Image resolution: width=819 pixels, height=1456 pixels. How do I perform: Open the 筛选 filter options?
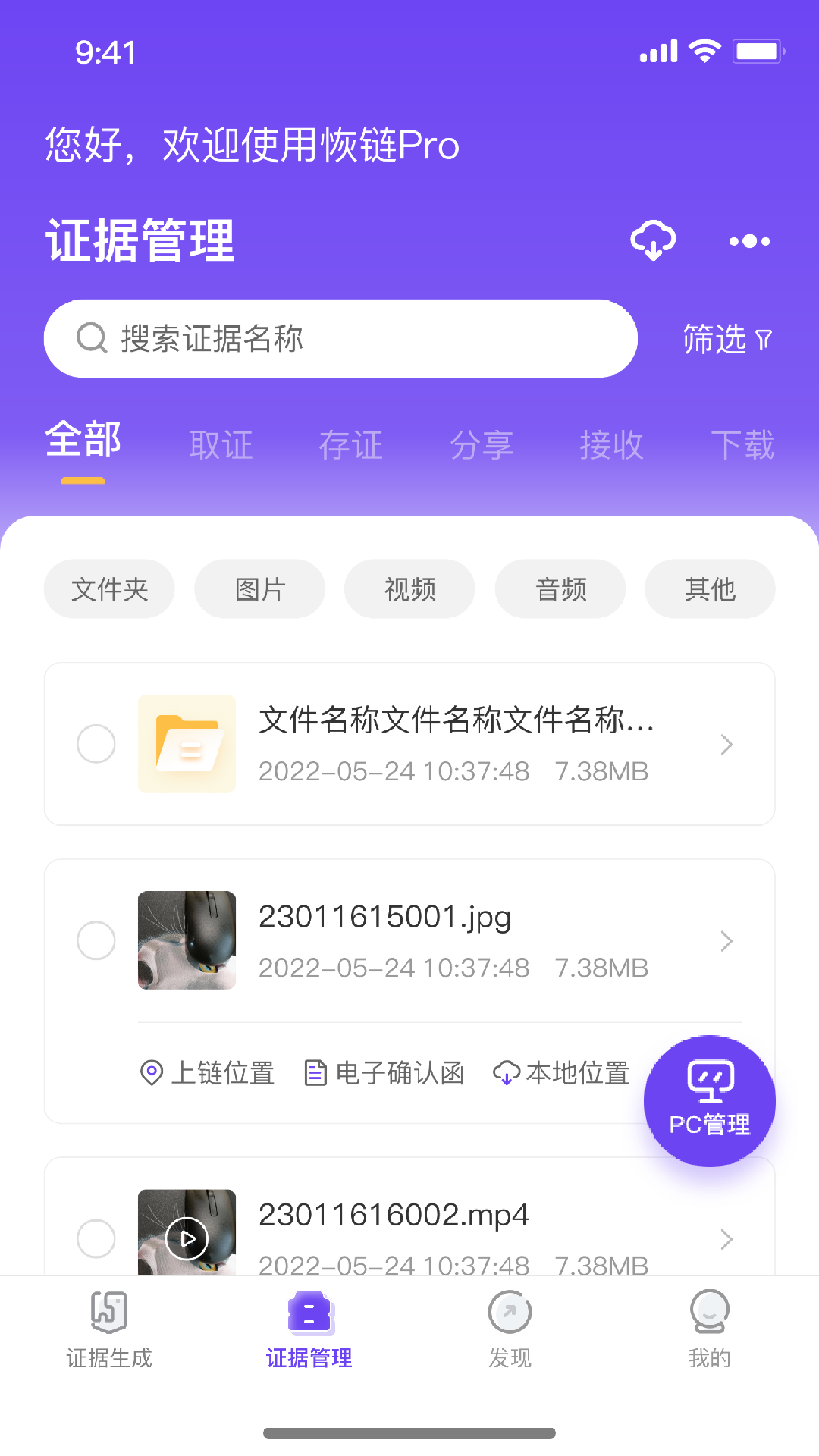726,339
